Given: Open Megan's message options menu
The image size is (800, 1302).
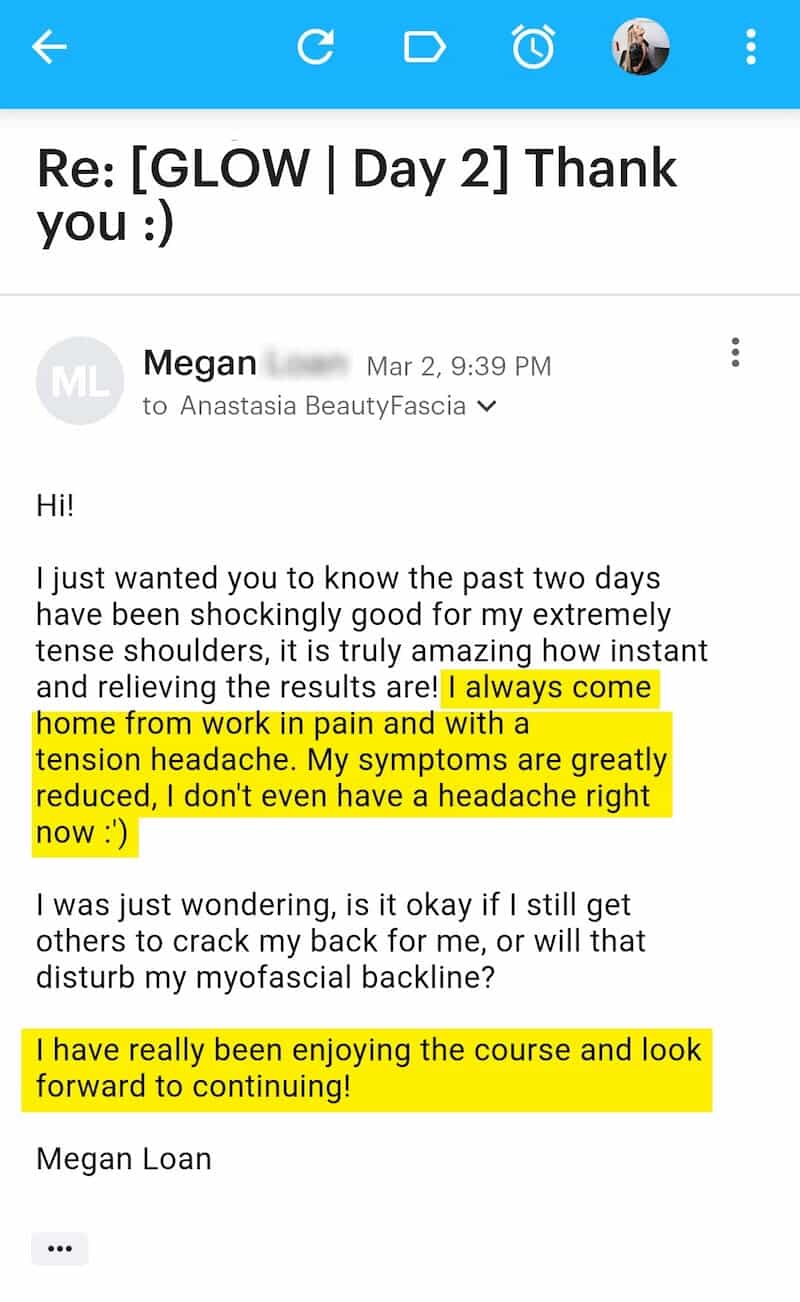Looking at the screenshot, I should click(x=735, y=352).
